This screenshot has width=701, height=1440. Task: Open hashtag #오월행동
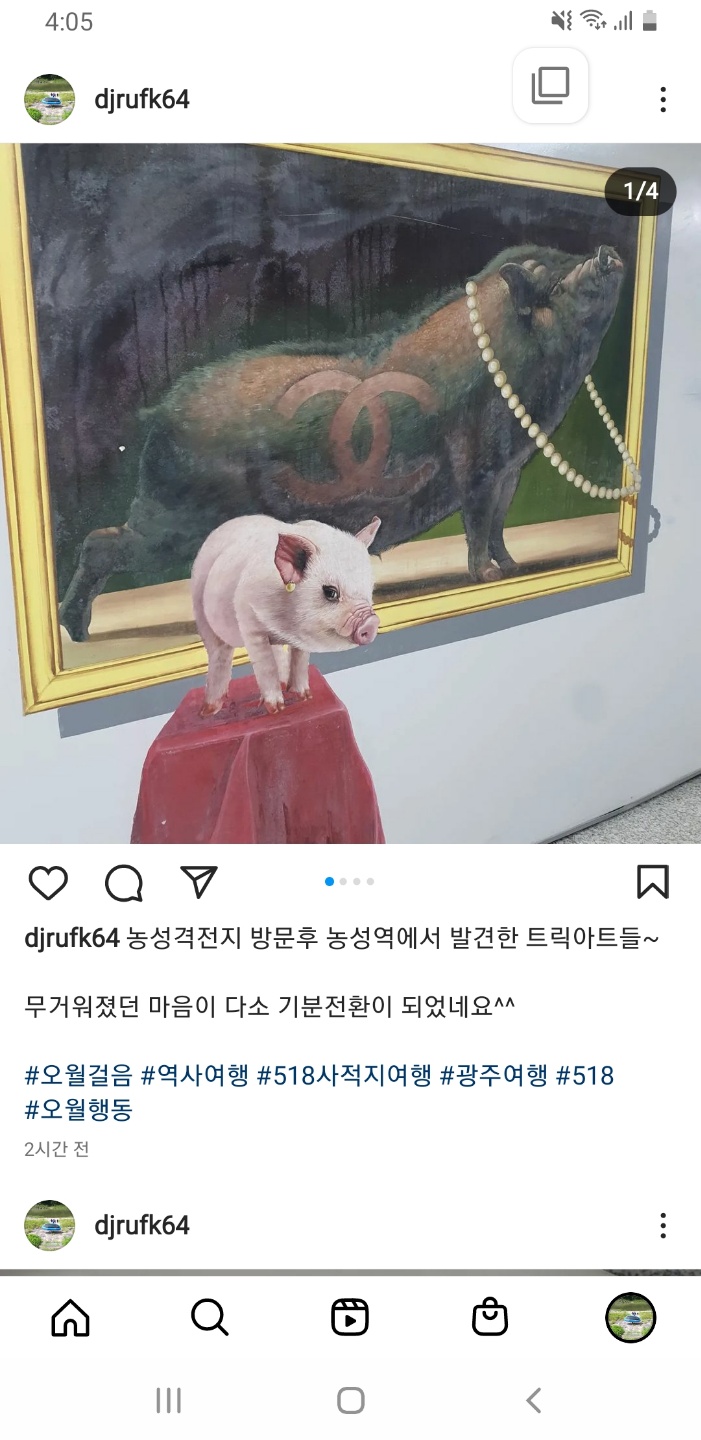point(78,1109)
